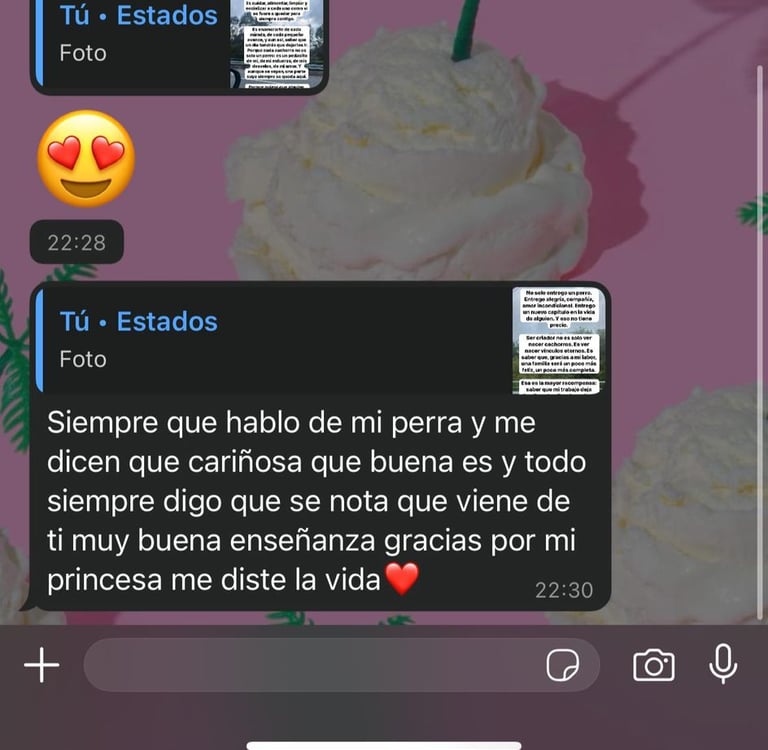Record a voice message

point(723,664)
